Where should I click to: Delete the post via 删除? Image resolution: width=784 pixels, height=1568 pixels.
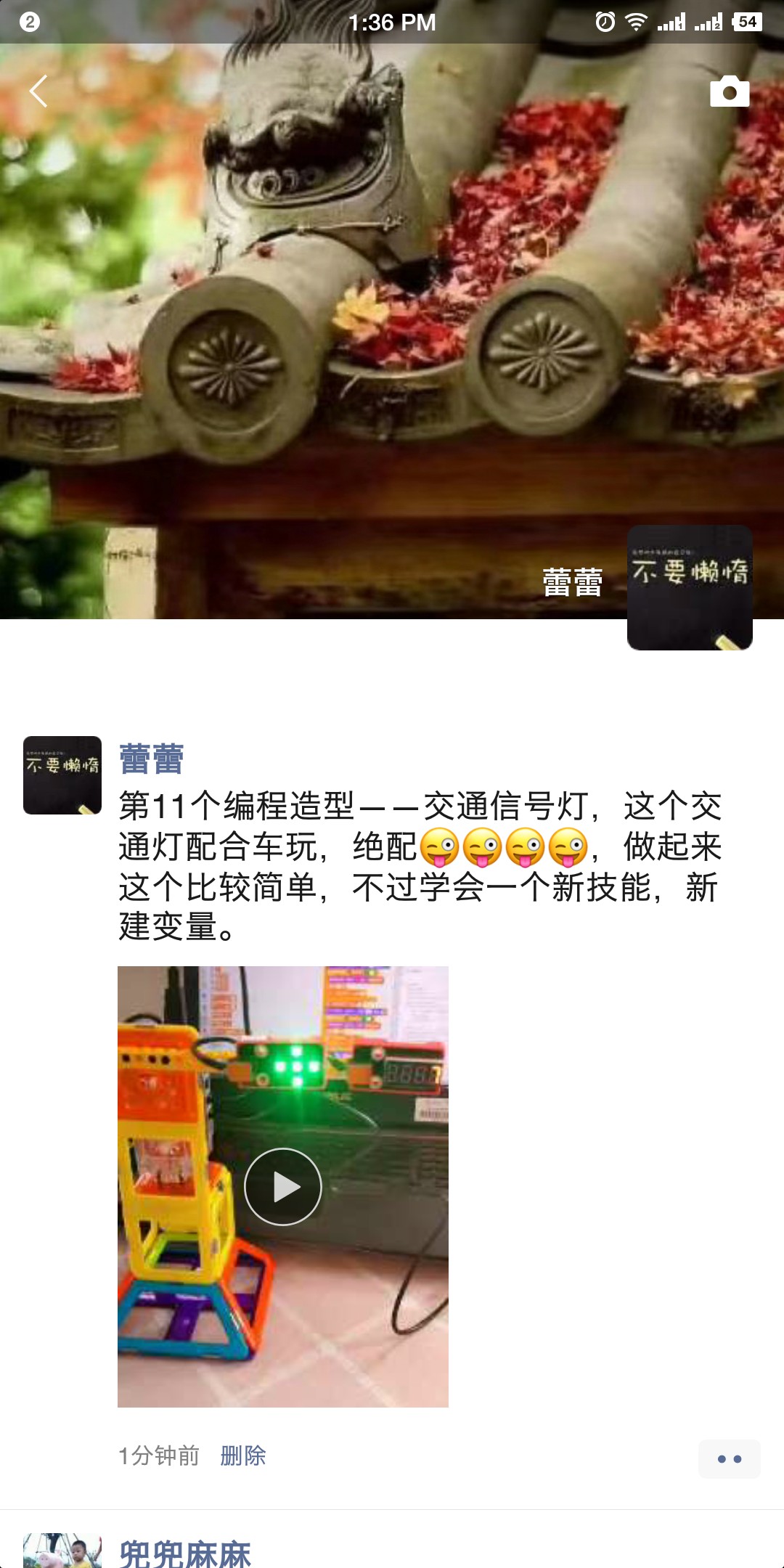243,1455
